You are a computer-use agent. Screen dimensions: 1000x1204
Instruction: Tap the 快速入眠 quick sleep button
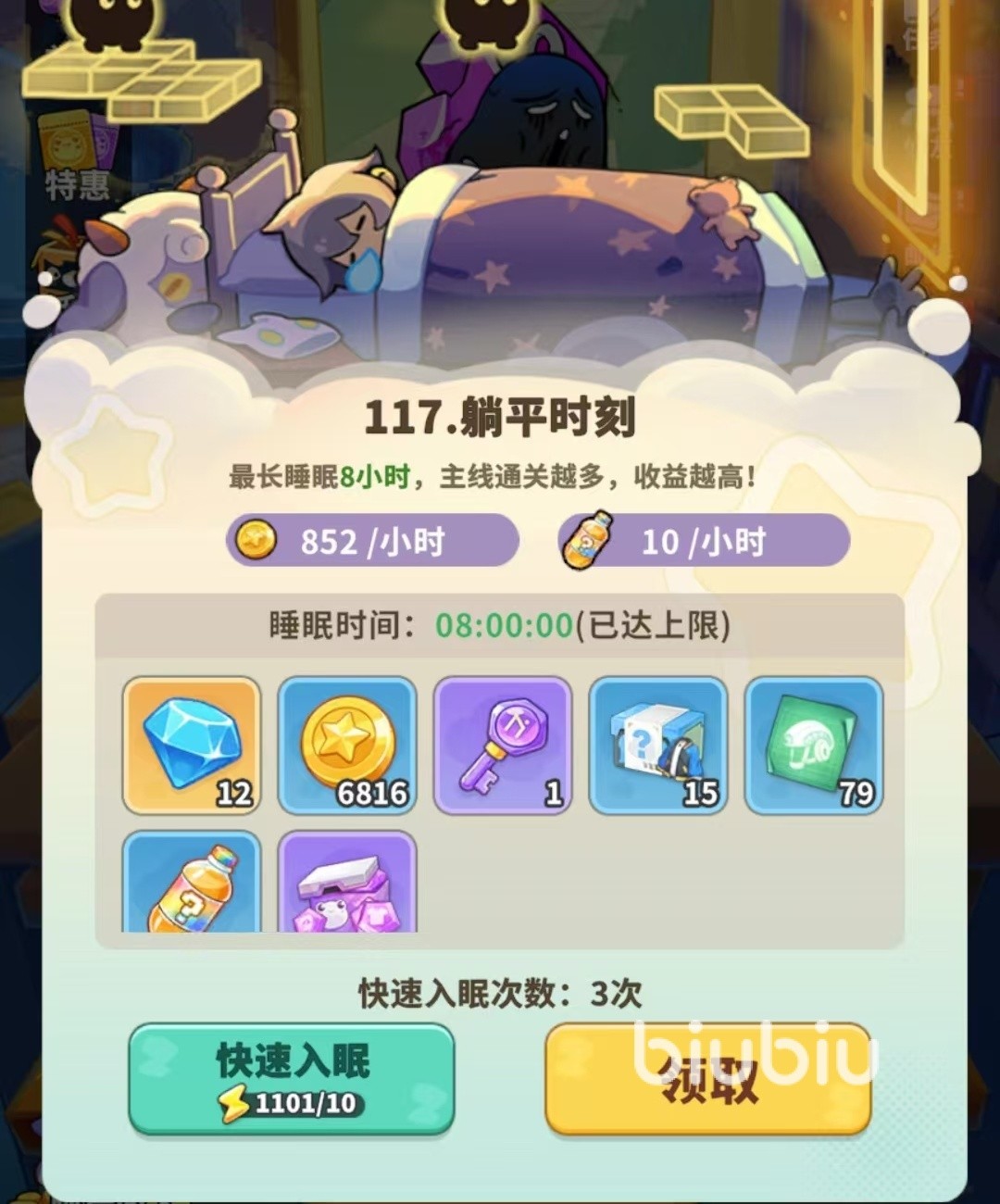click(292, 1077)
